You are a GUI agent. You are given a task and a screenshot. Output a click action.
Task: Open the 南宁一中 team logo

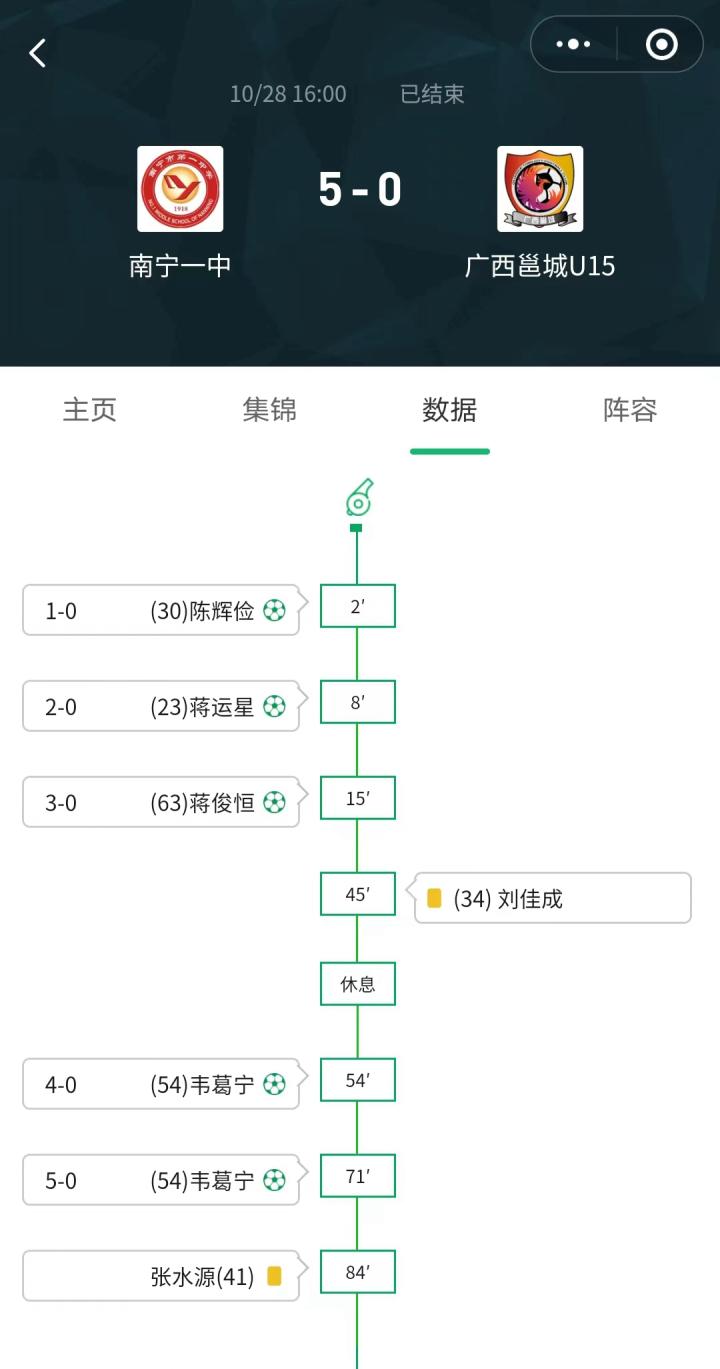click(180, 189)
